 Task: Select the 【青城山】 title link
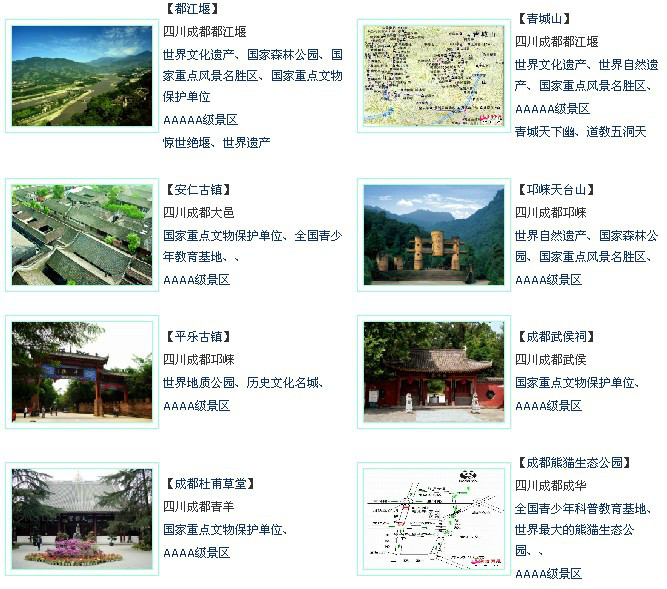point(544,19)
